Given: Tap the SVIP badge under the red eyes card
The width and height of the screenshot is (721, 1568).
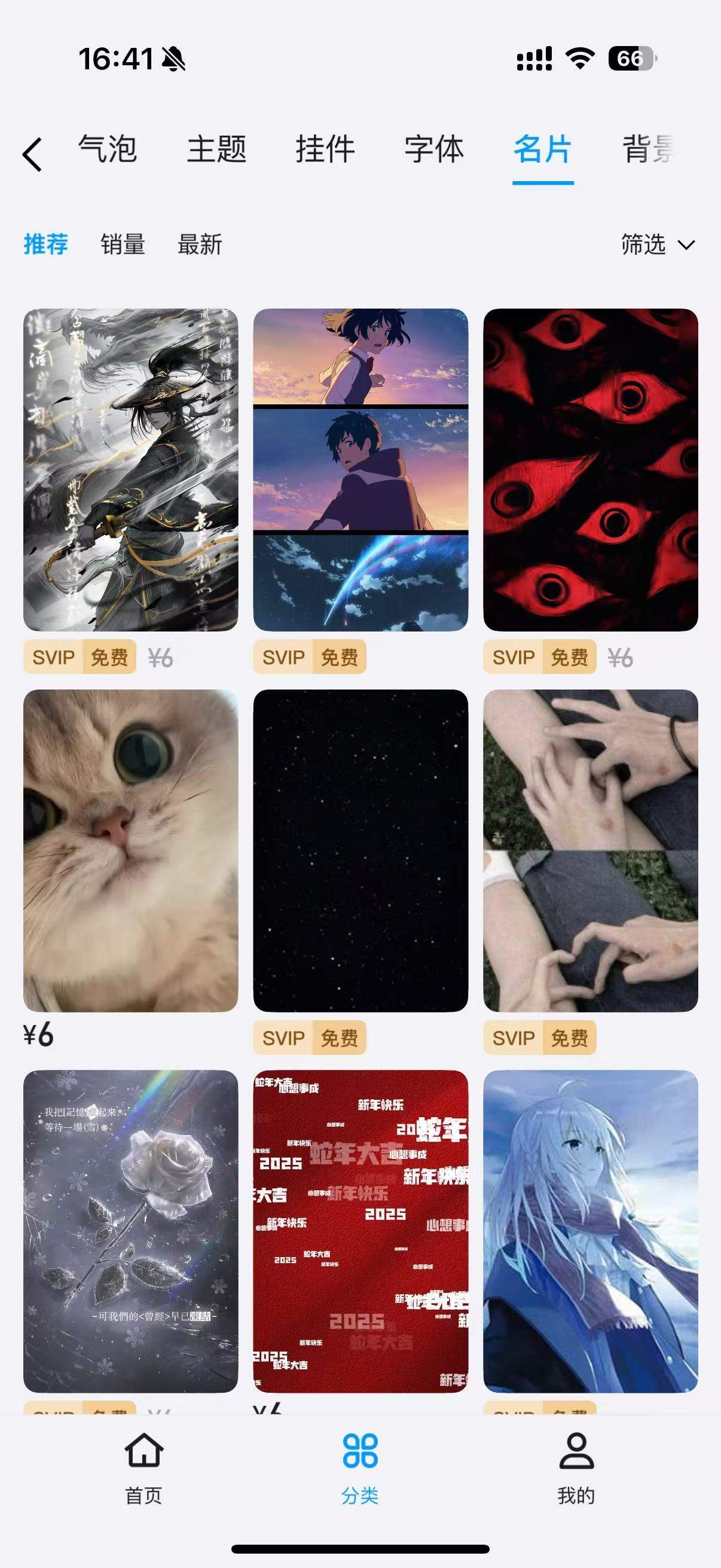Looking at the screenshot, I should pos(514,657).
